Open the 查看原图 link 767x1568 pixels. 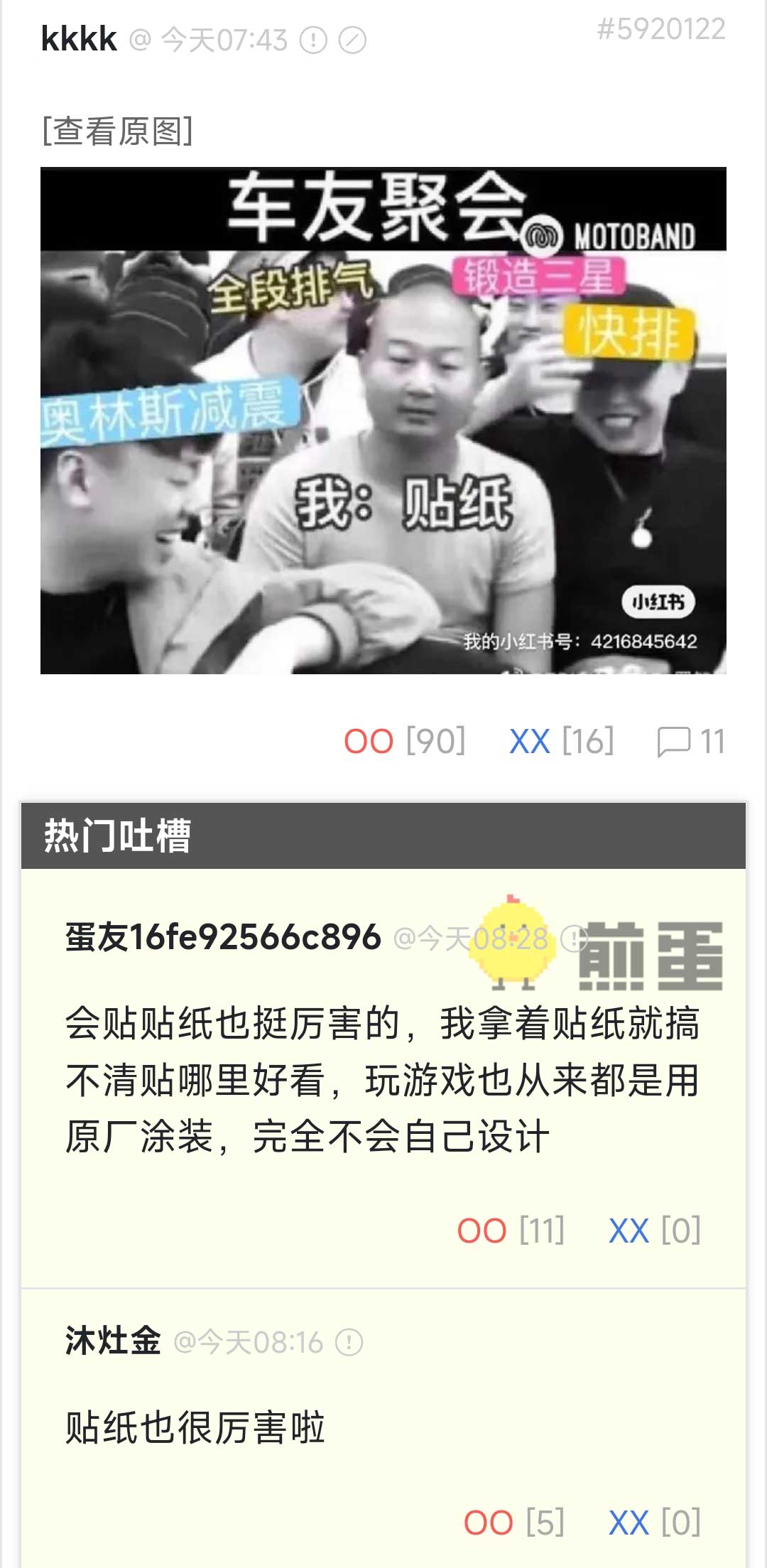point(118,131)
